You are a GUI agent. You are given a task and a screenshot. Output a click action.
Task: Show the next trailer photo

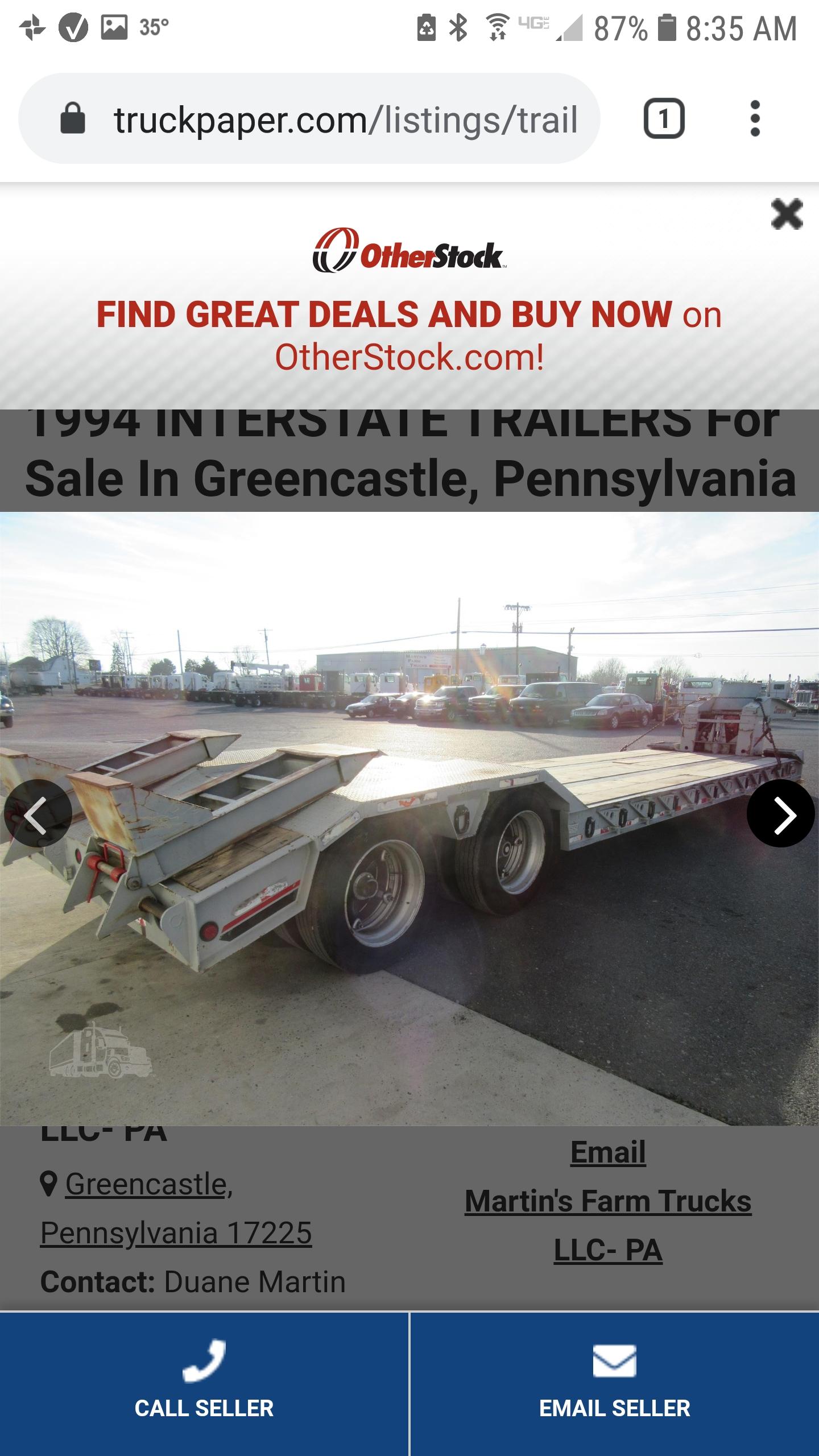click(780, 814)
